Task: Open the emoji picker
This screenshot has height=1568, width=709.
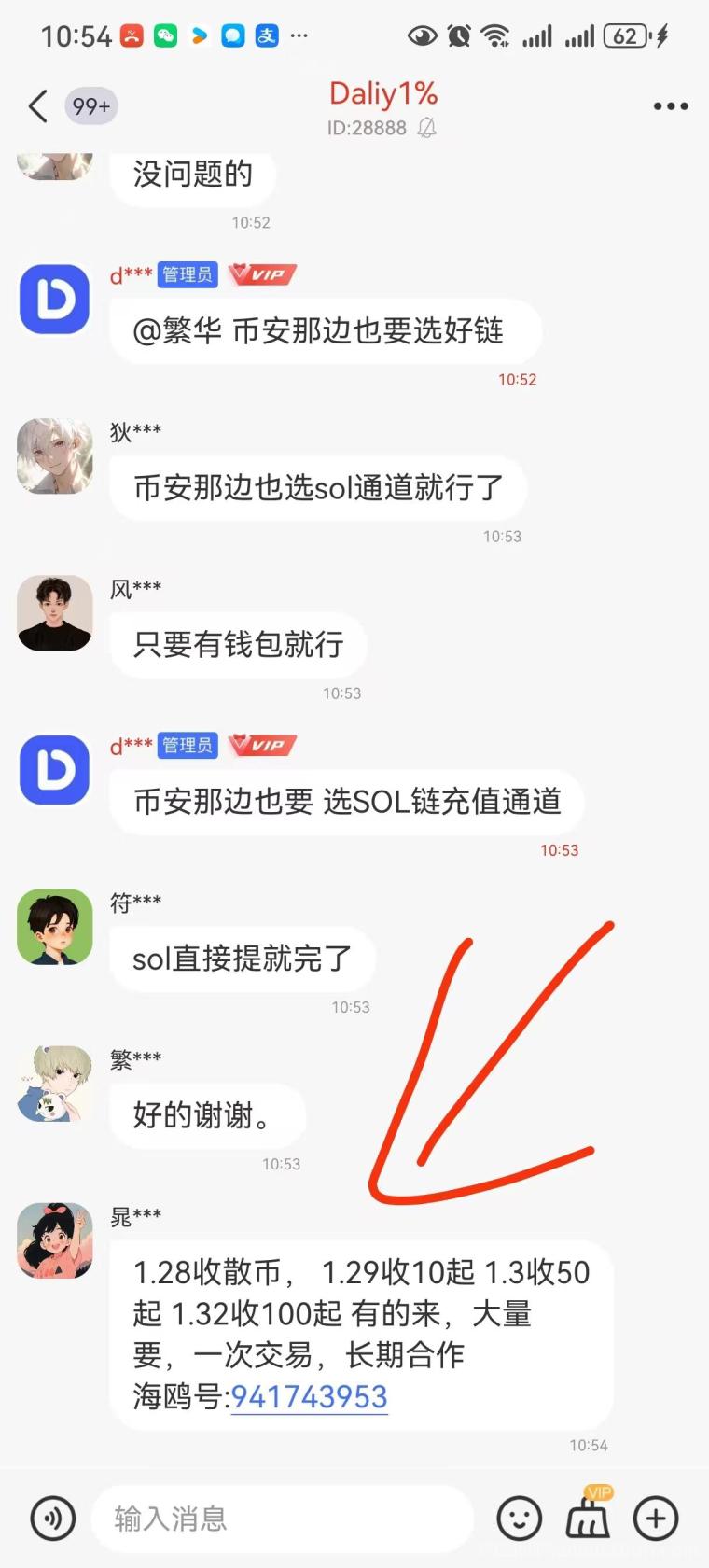Action: click(x=520, y=1519)
